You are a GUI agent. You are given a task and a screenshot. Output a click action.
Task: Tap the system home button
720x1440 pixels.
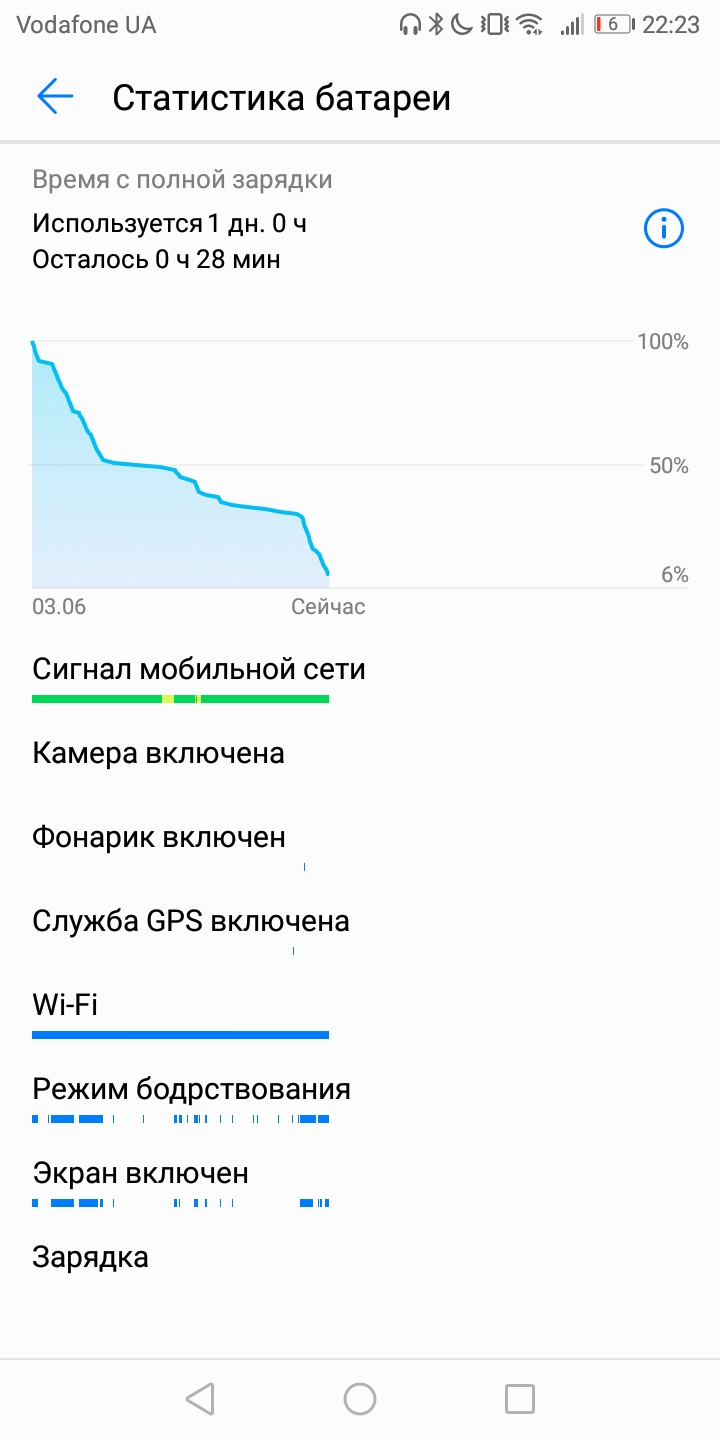pyautogui.click(x=360, y=1399)
